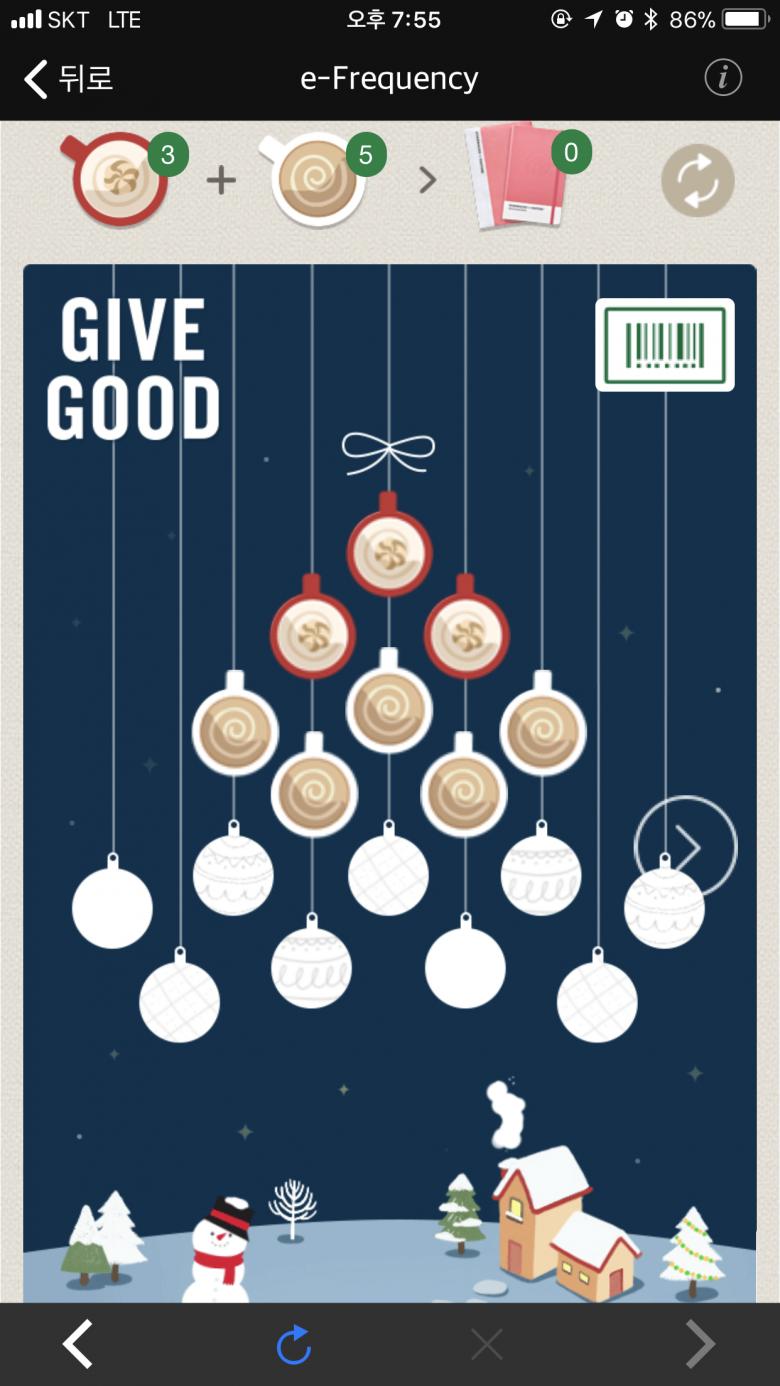Go back with the 뒤로 button

[68, 79]
